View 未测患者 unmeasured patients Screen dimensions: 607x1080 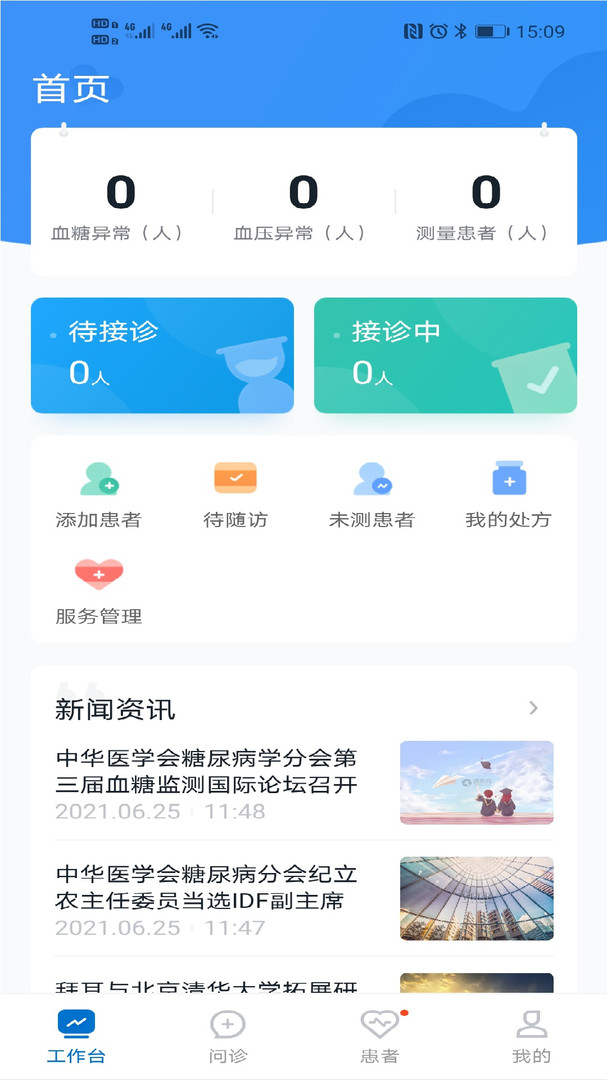pos(371,494)
